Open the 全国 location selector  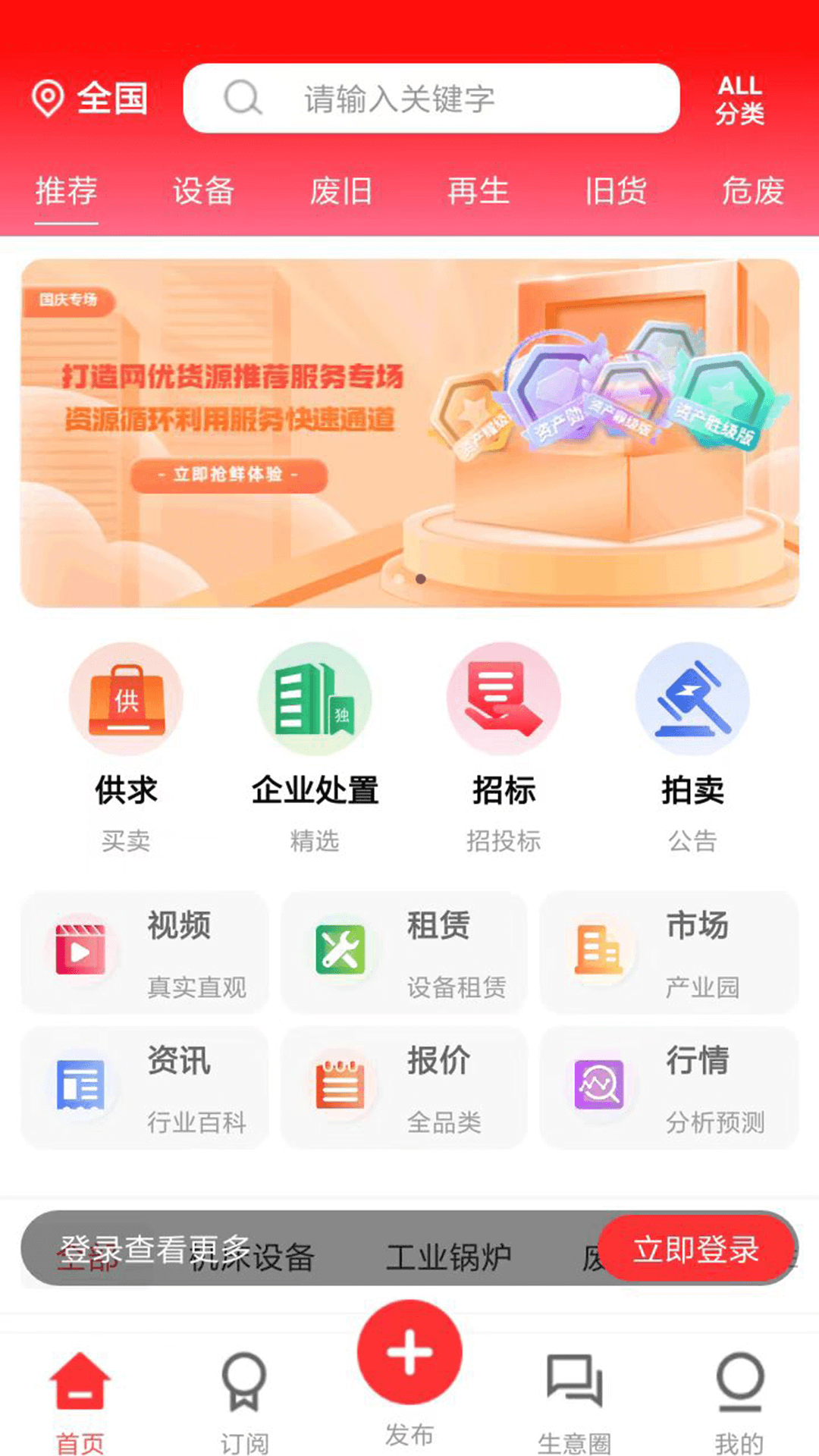click(x=89, y=99)
